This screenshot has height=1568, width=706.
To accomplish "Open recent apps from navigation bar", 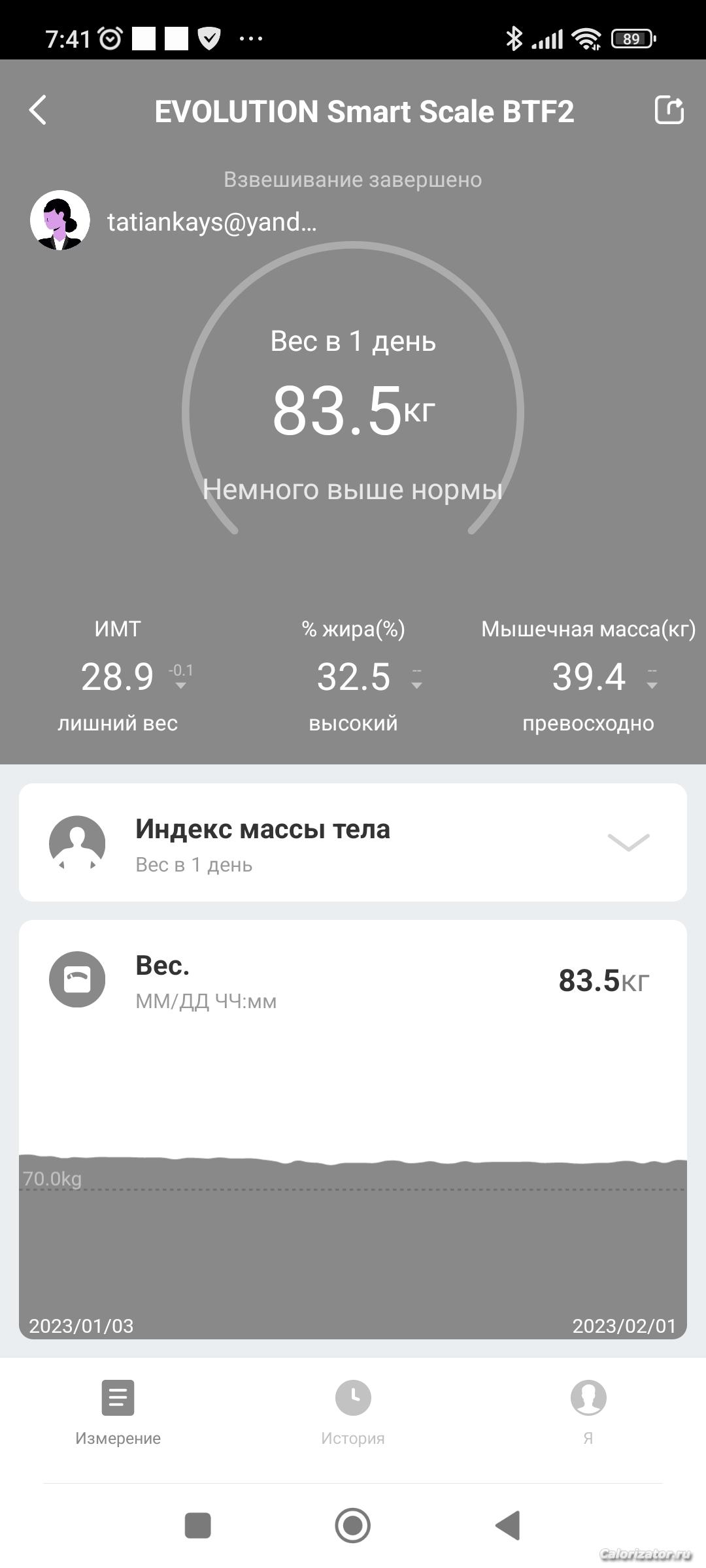I will (x=198, y=1526).
